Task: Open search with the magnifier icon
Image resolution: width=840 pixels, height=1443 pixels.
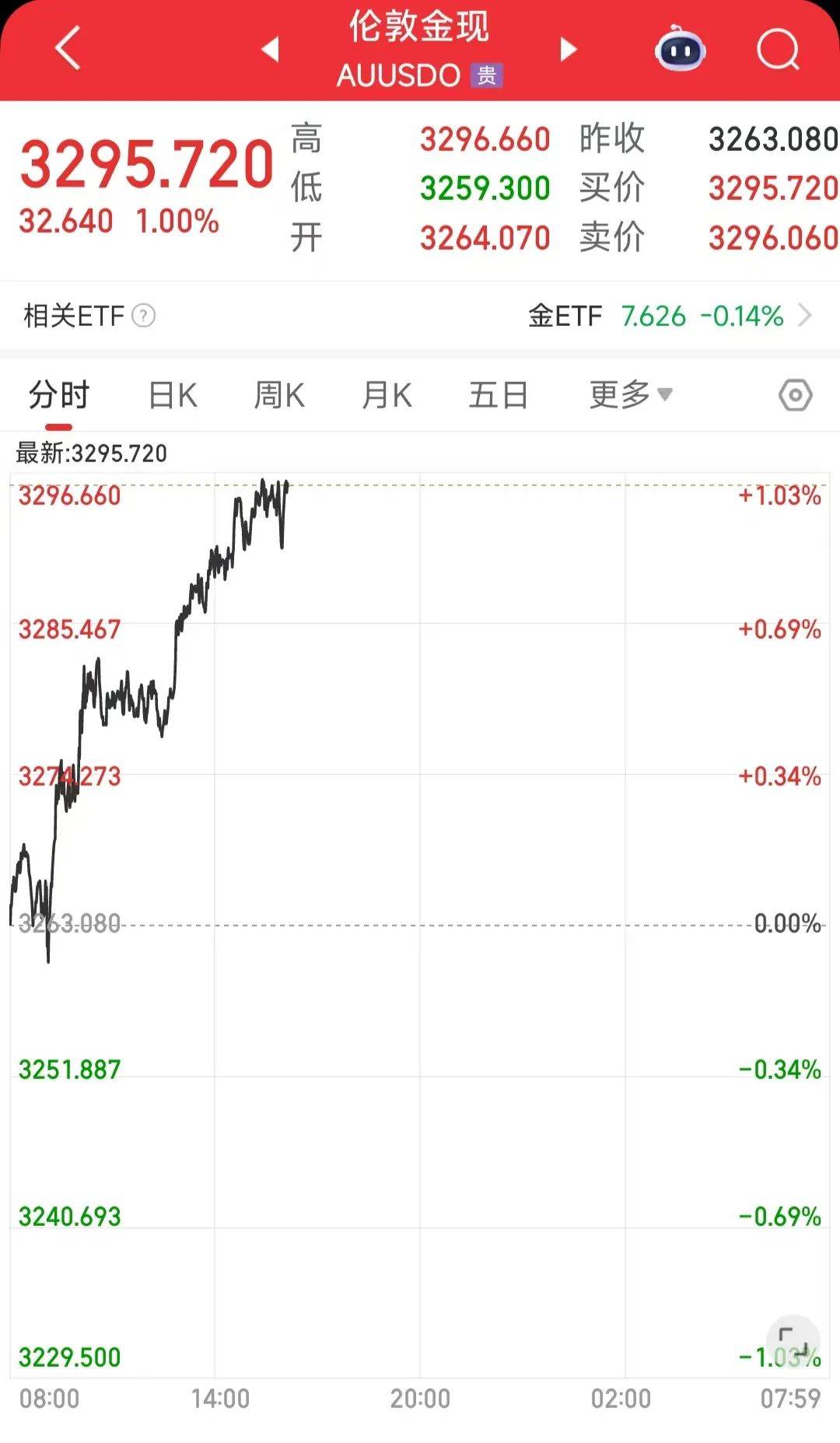Action: tap(778, 50)
